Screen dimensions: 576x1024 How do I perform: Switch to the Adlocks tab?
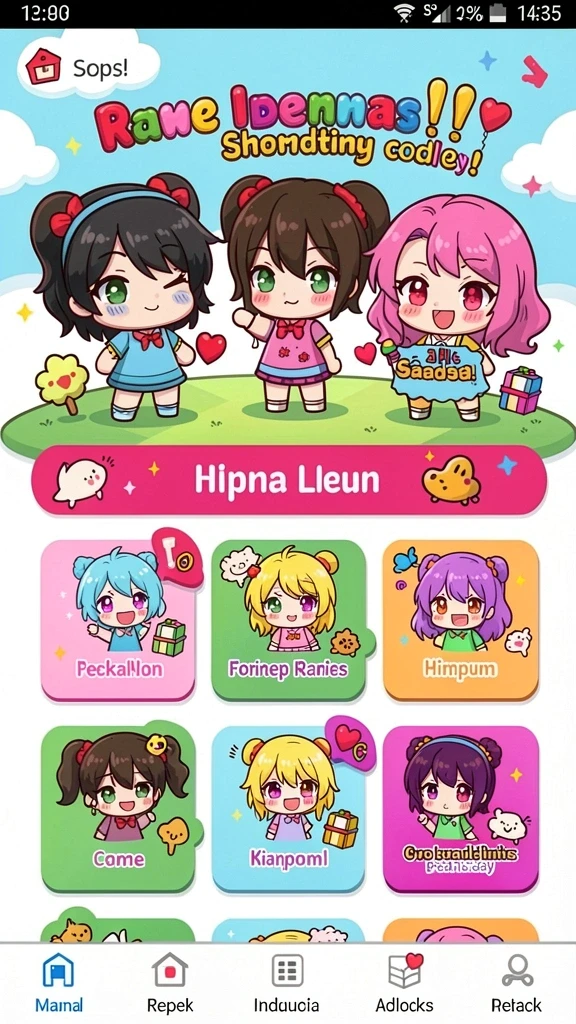point(403,982)
